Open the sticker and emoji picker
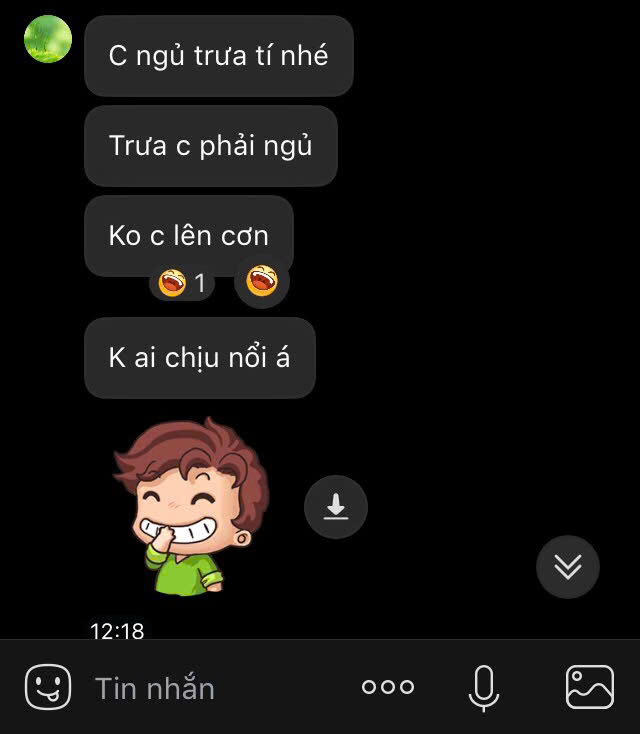Image resolution: width=640 pixels, height=734 pixels. point(47,687)
